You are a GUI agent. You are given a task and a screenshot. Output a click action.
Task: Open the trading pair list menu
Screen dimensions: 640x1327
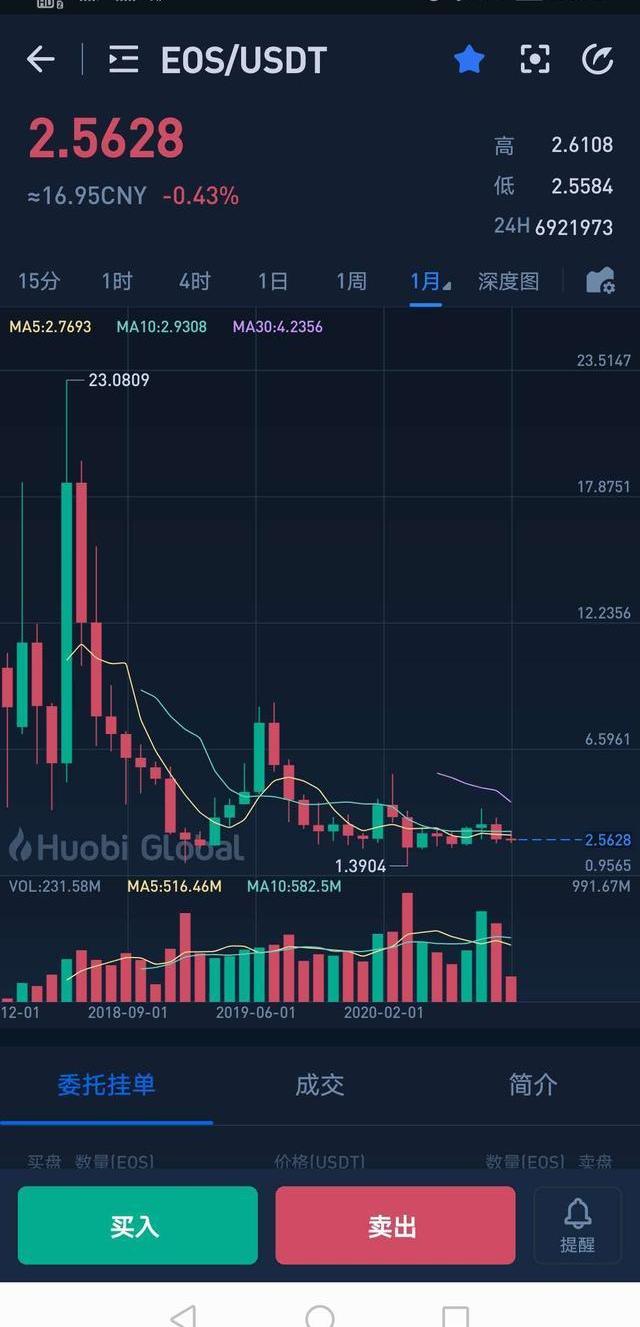123,60
